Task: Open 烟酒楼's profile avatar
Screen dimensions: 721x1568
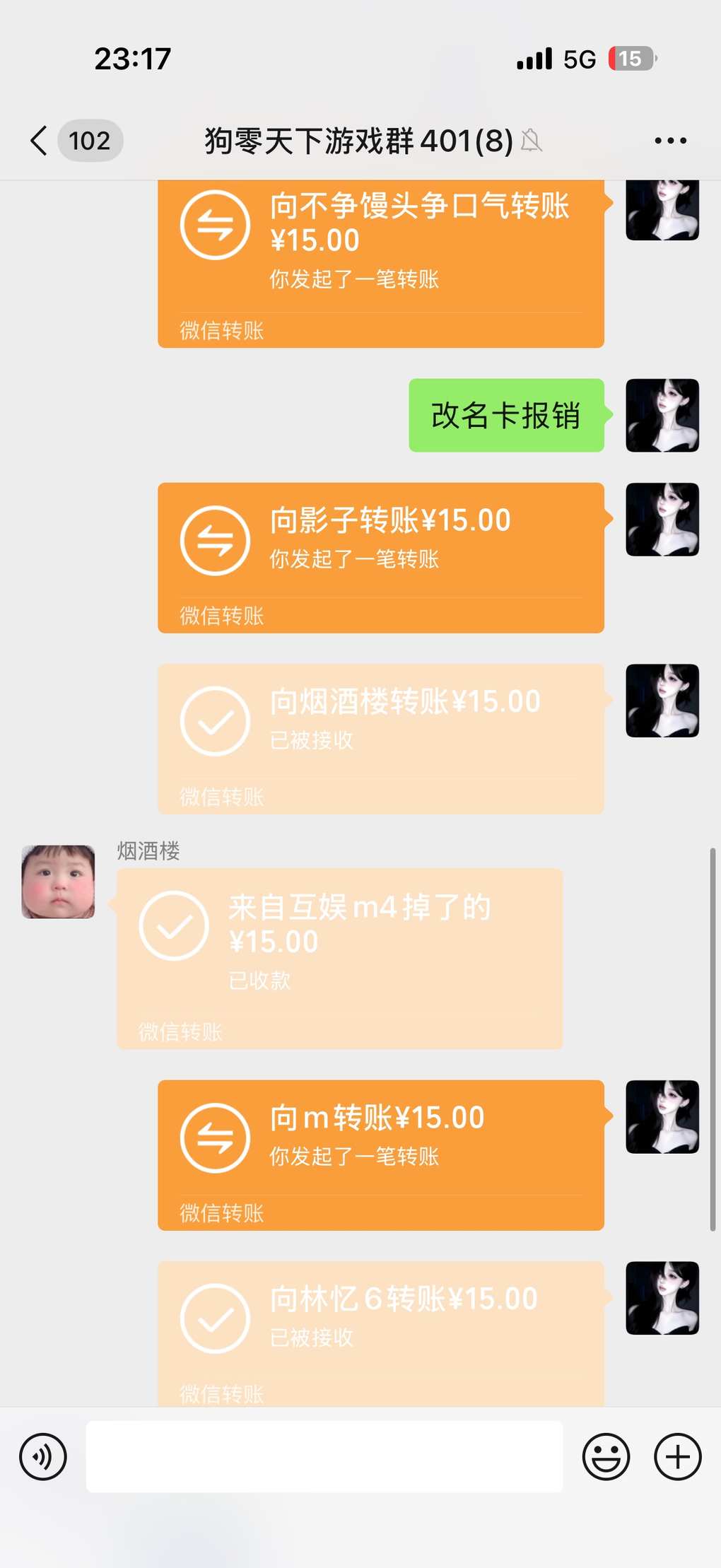Action: pyautogui.click(x=58, y=882)
